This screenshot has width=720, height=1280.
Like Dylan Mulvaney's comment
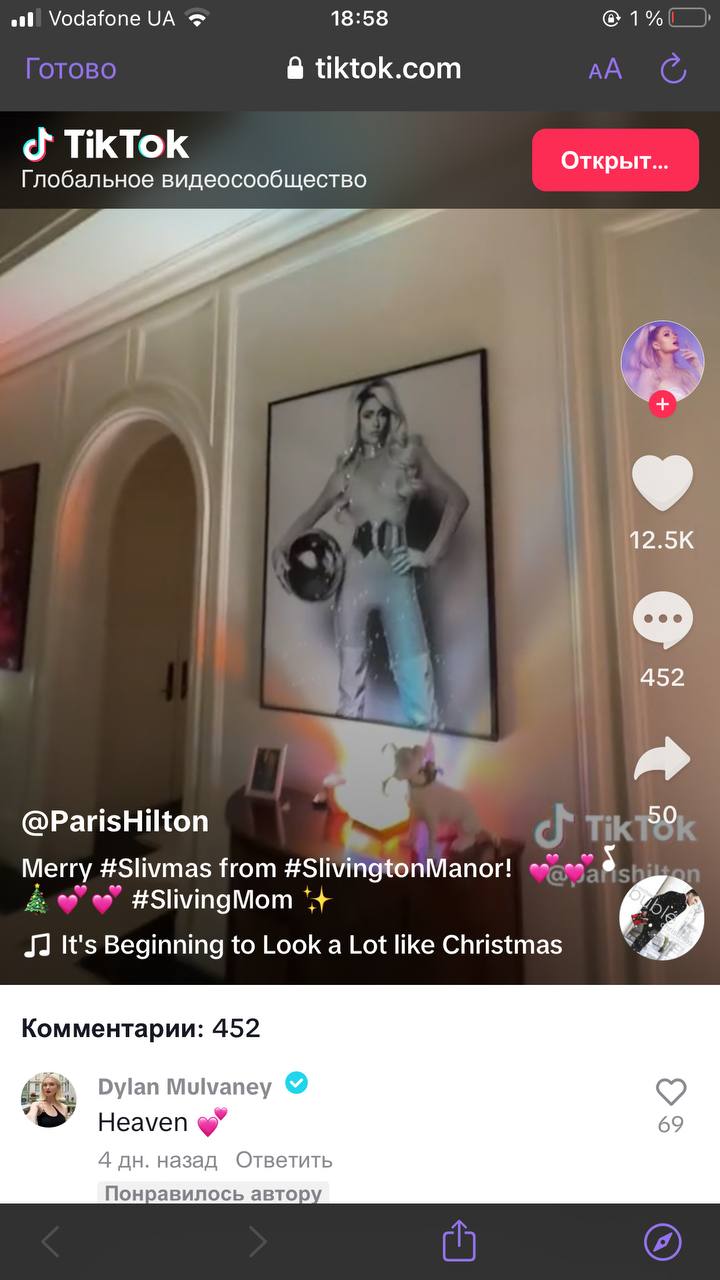(x=670, y=1092)
